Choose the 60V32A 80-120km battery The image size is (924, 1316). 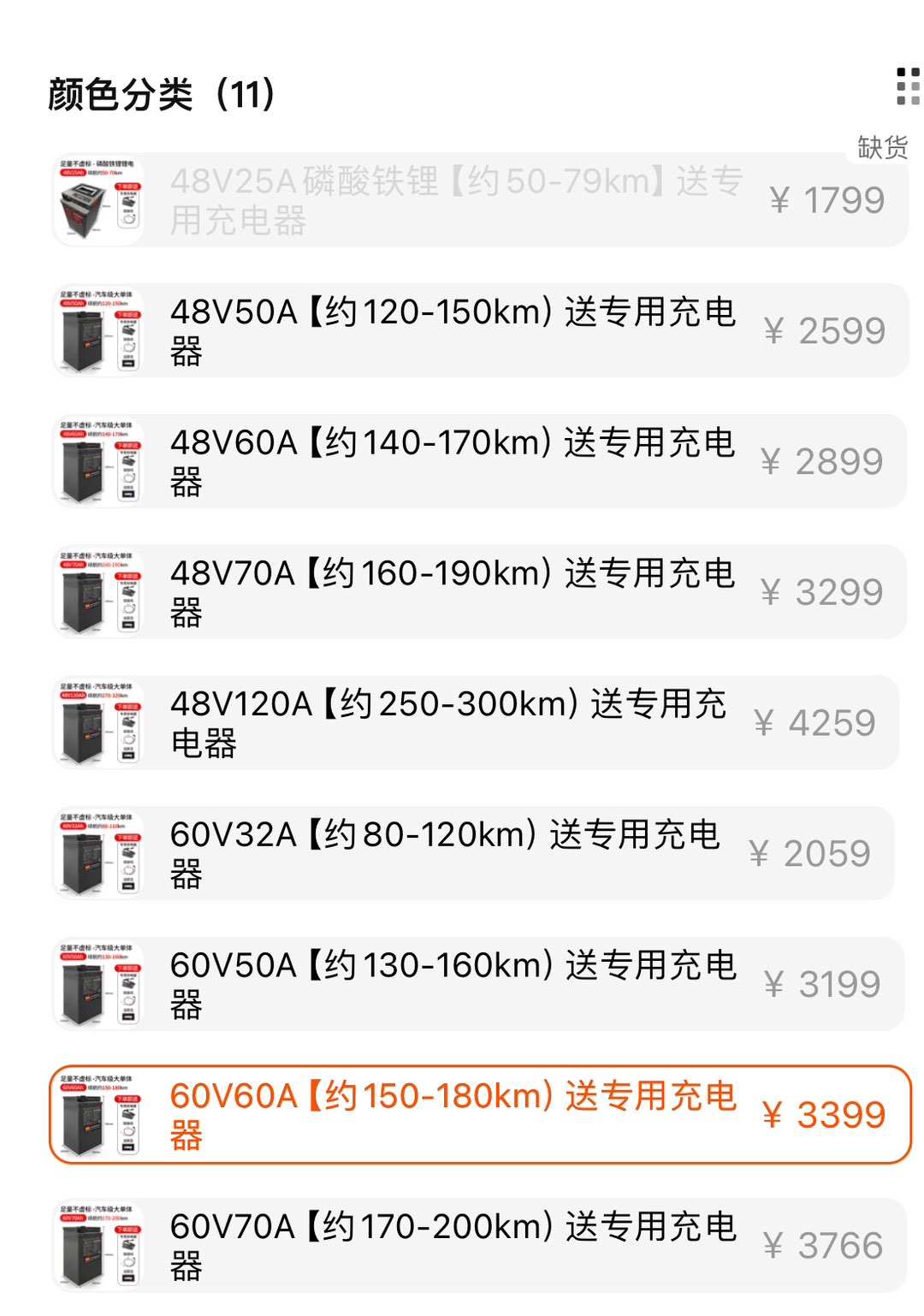tap(473, 854)
